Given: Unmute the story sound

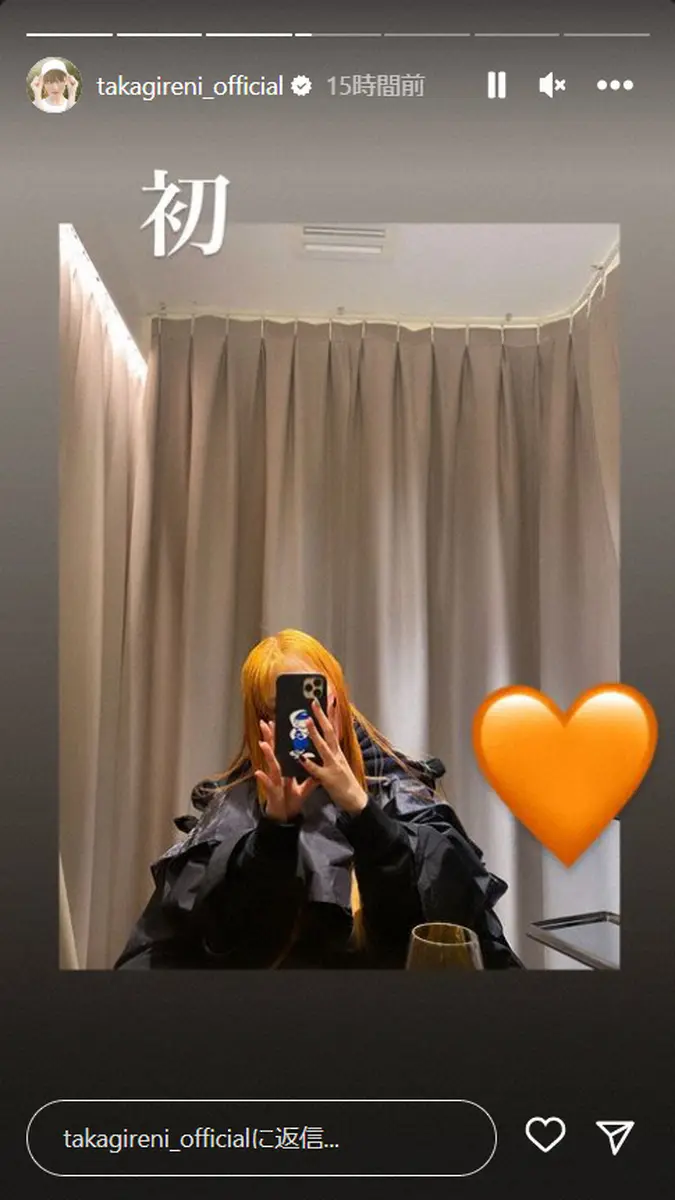Looking at the screenshot, I should [x=552, y=86].
